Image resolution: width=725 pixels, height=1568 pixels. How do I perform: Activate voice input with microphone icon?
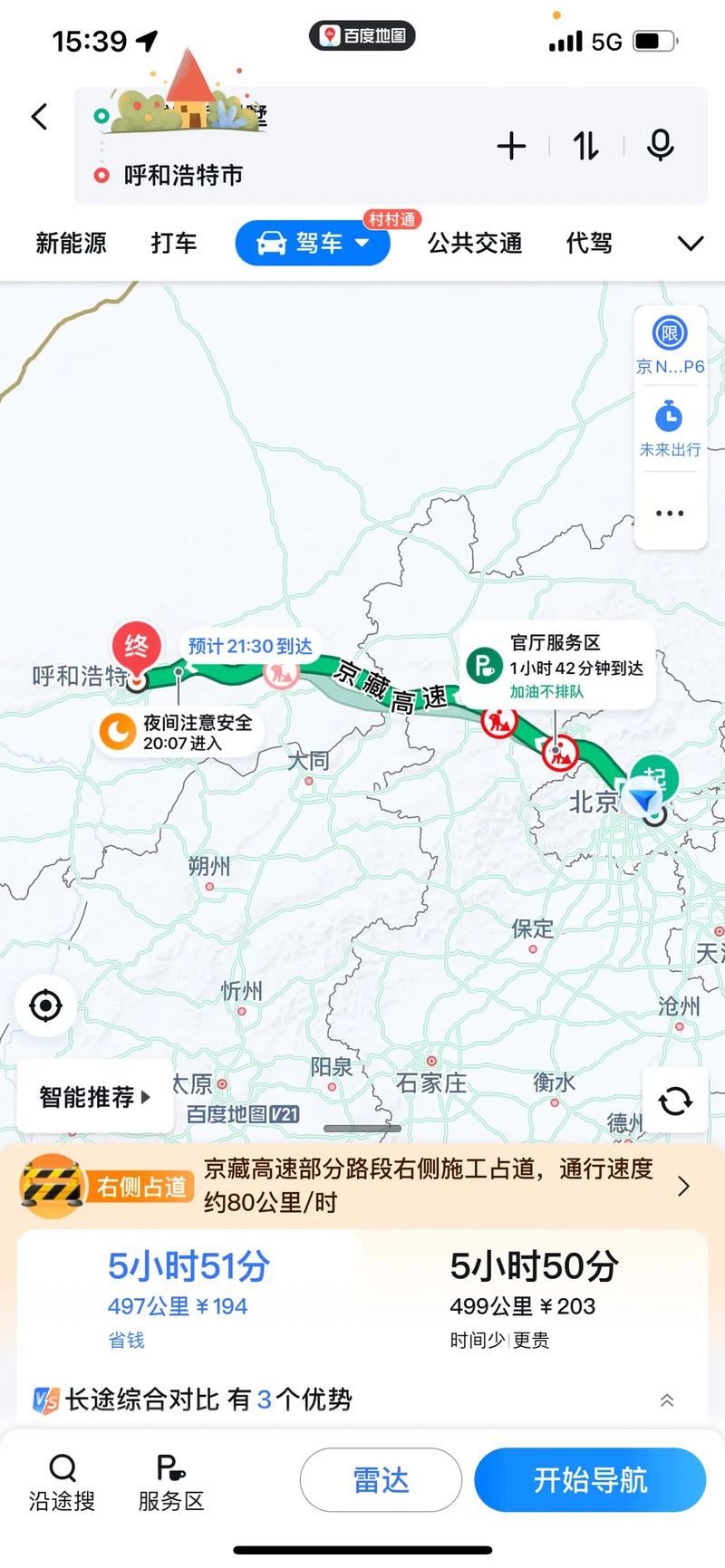pos(660,145)
